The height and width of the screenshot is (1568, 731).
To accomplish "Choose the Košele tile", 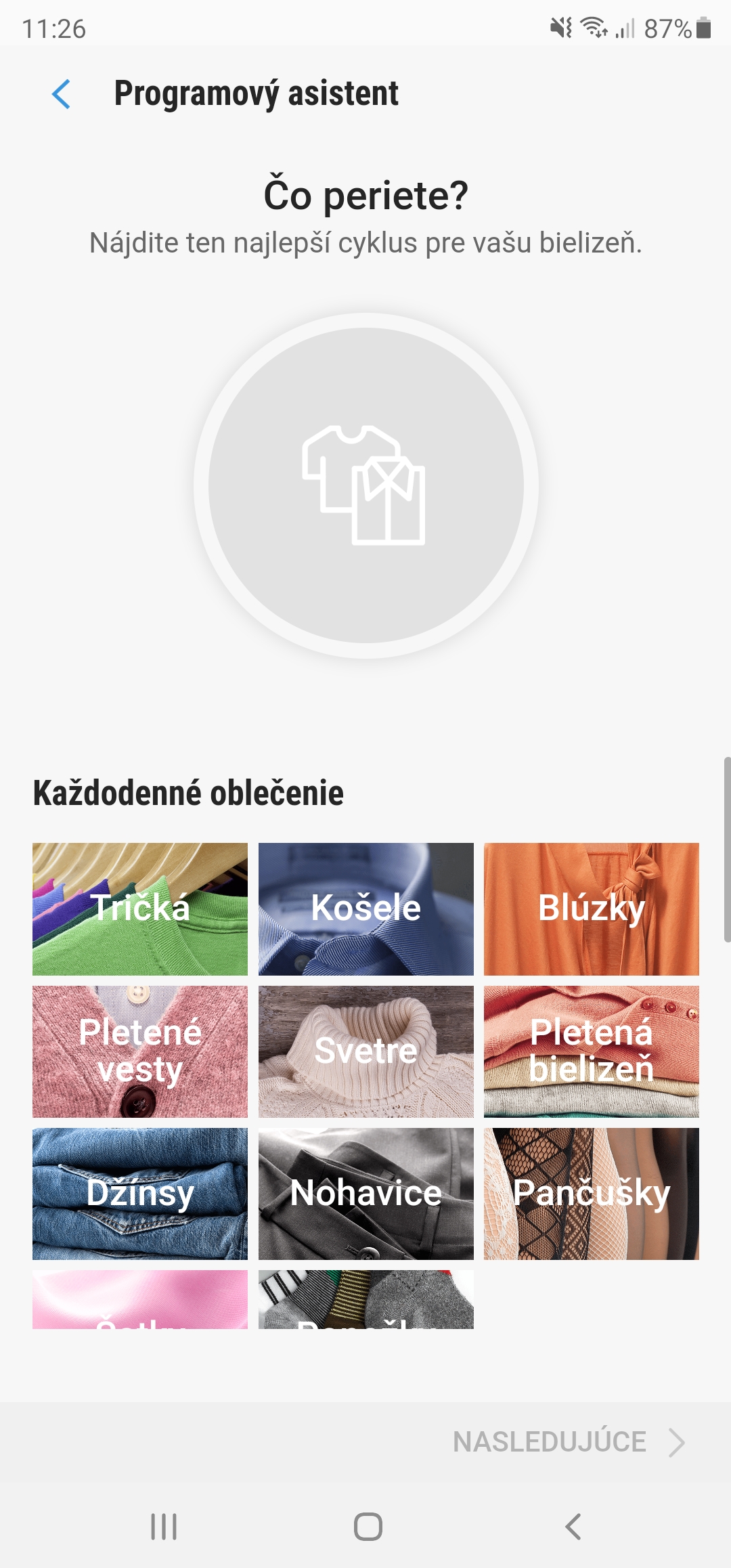I will pyautogui.click(x=365, y=909).
